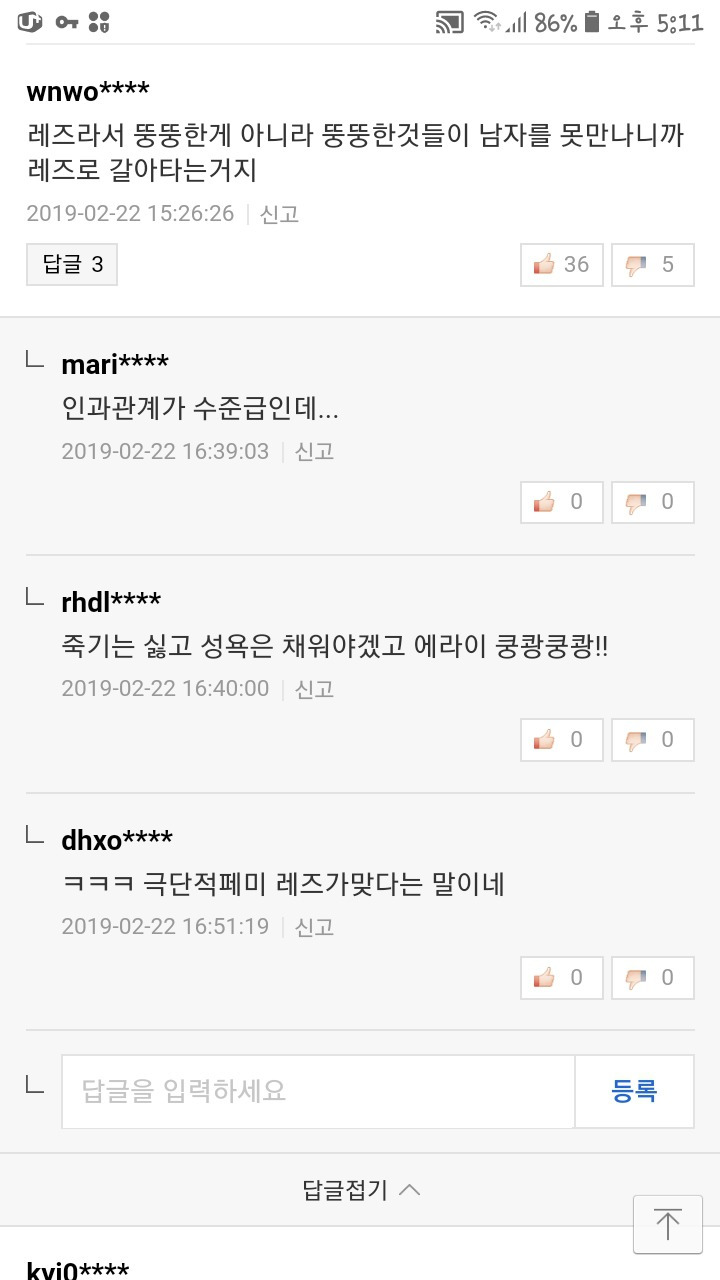The image size is (720, 1280).
Task: Report mari's reply via 신고
Action: click(314, 451)
